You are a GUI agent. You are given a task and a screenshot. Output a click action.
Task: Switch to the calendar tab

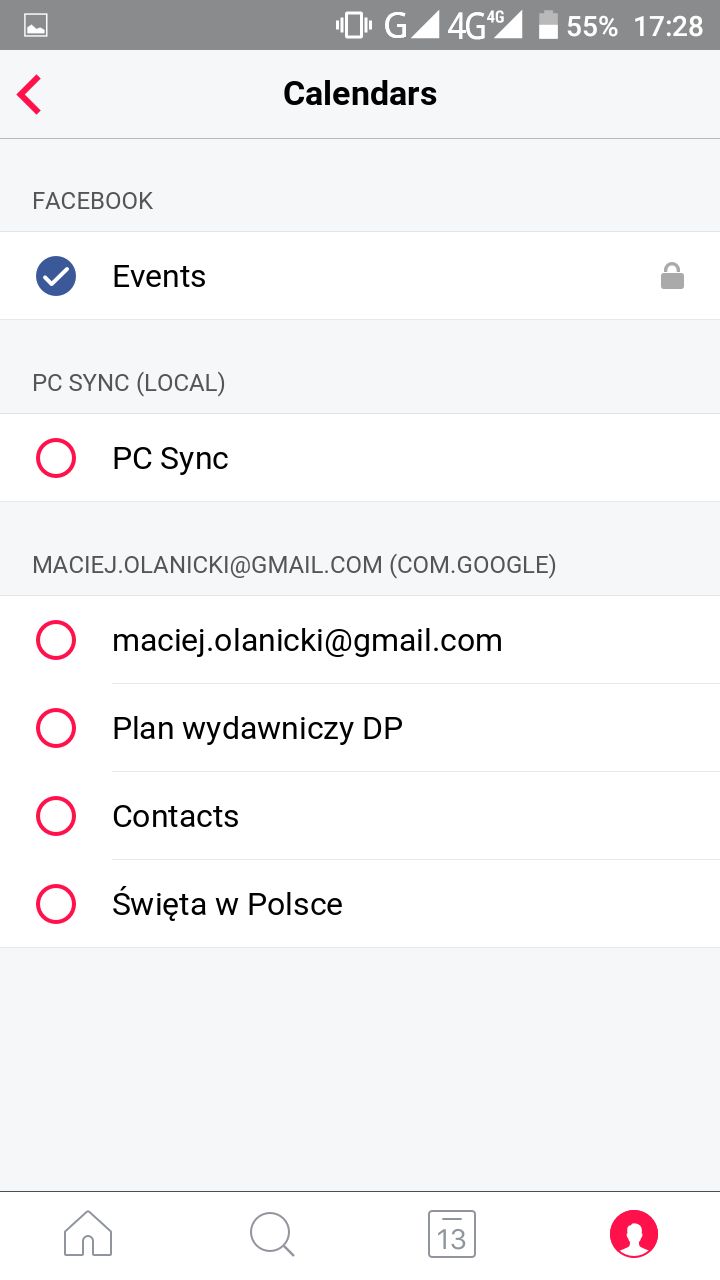[451, 1234]
